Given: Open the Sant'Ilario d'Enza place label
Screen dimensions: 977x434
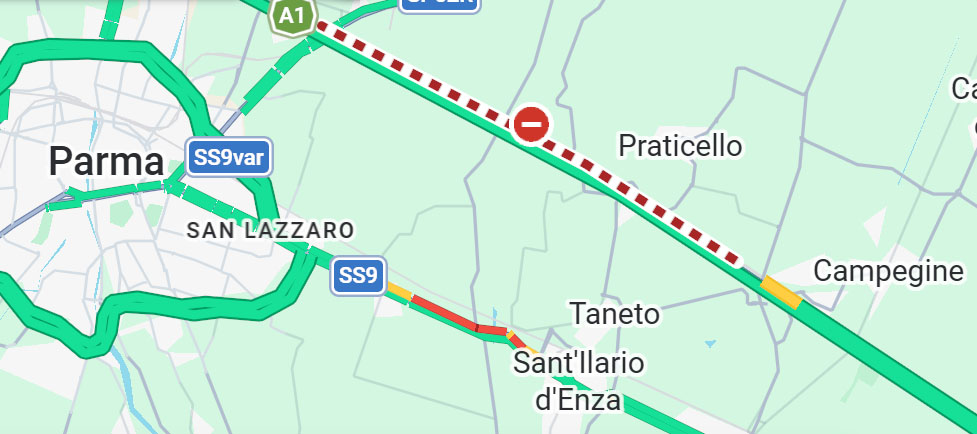Looking at the screenshot, I should point(579,381).
